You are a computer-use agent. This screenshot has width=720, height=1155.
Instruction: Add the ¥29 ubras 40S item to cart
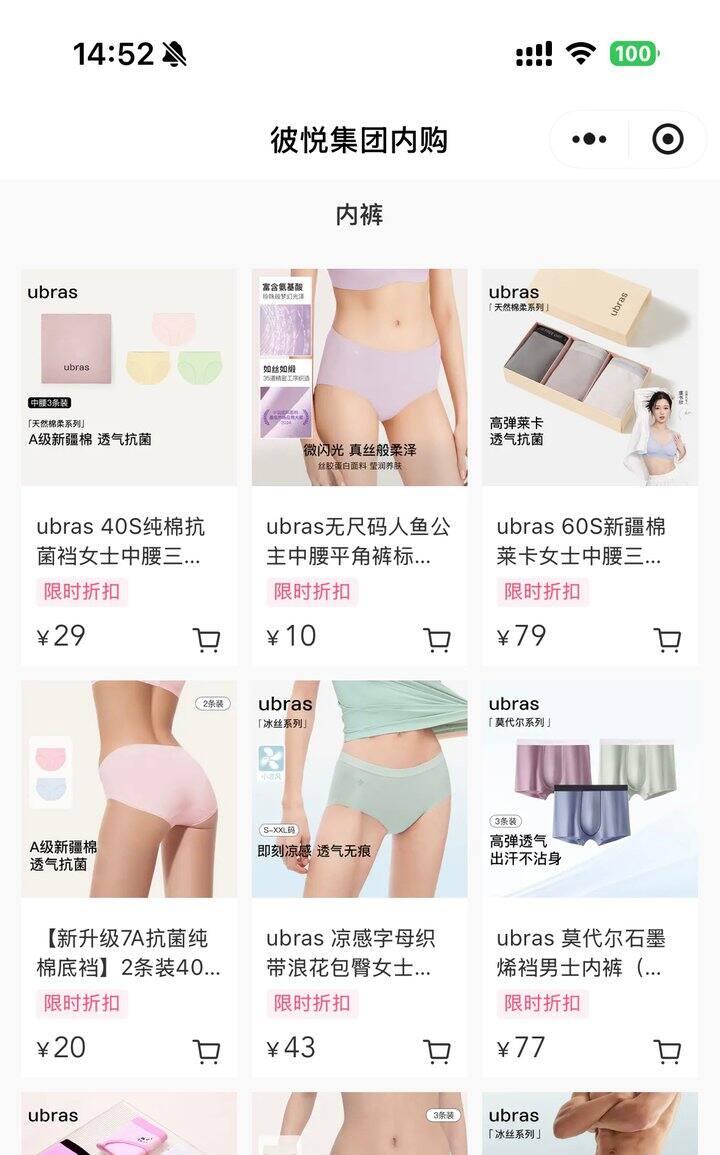(x=207, y=639)
